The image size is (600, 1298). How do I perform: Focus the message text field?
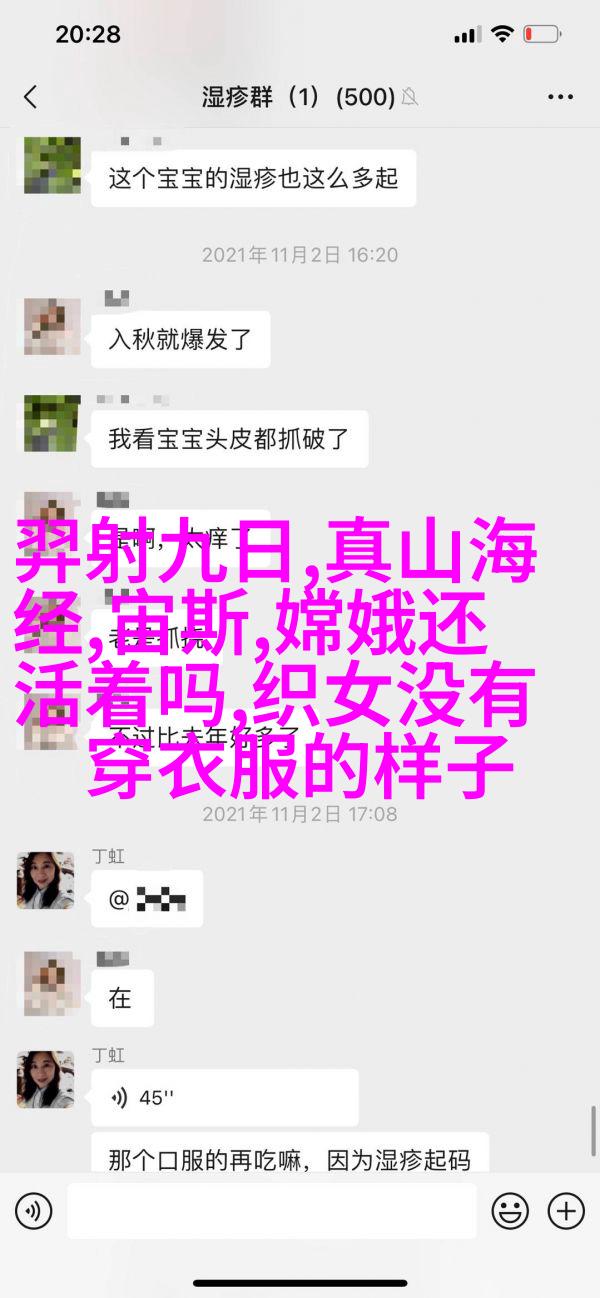point(272,1211)
